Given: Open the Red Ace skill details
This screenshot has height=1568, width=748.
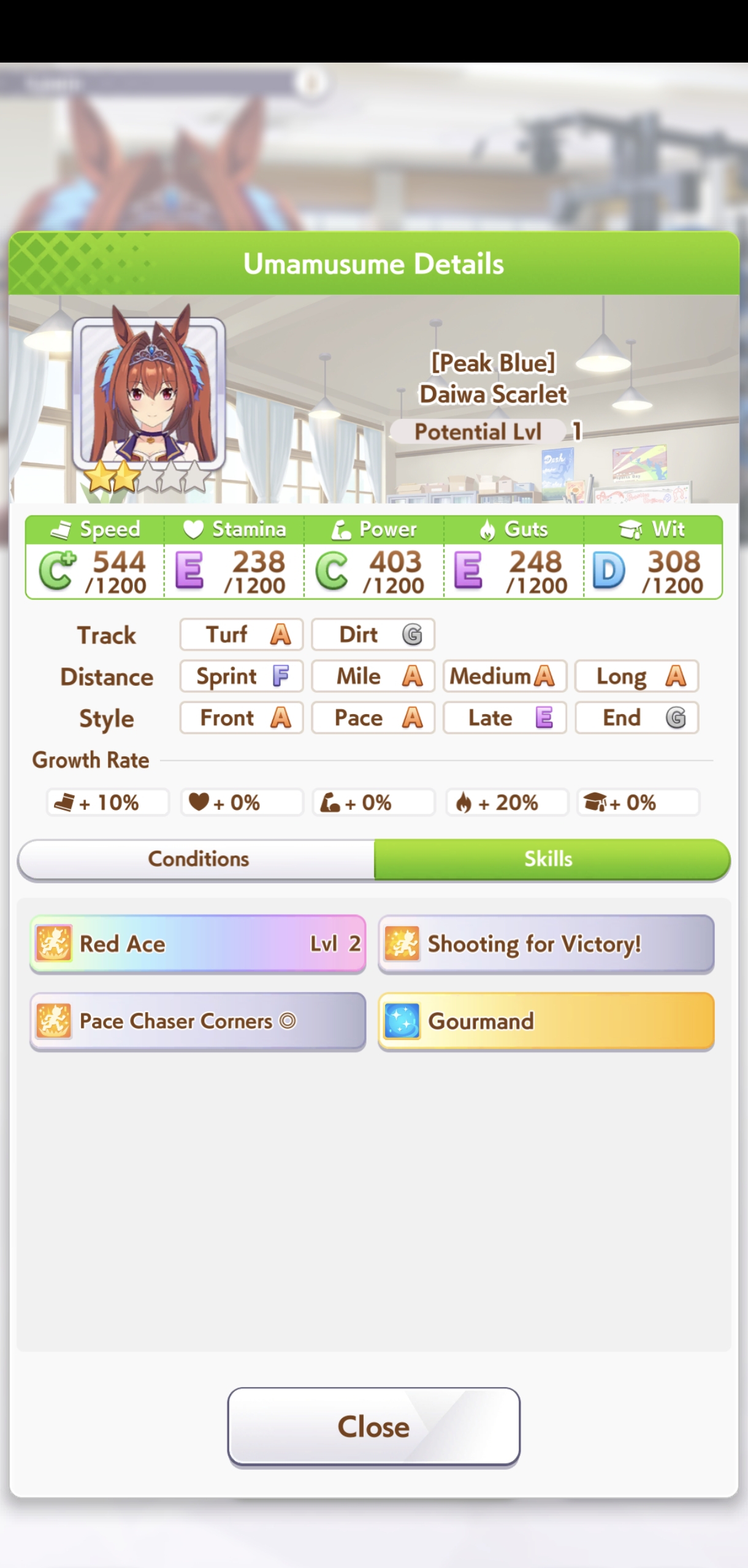Looking at the screenshot, I should tap(197, 943).
